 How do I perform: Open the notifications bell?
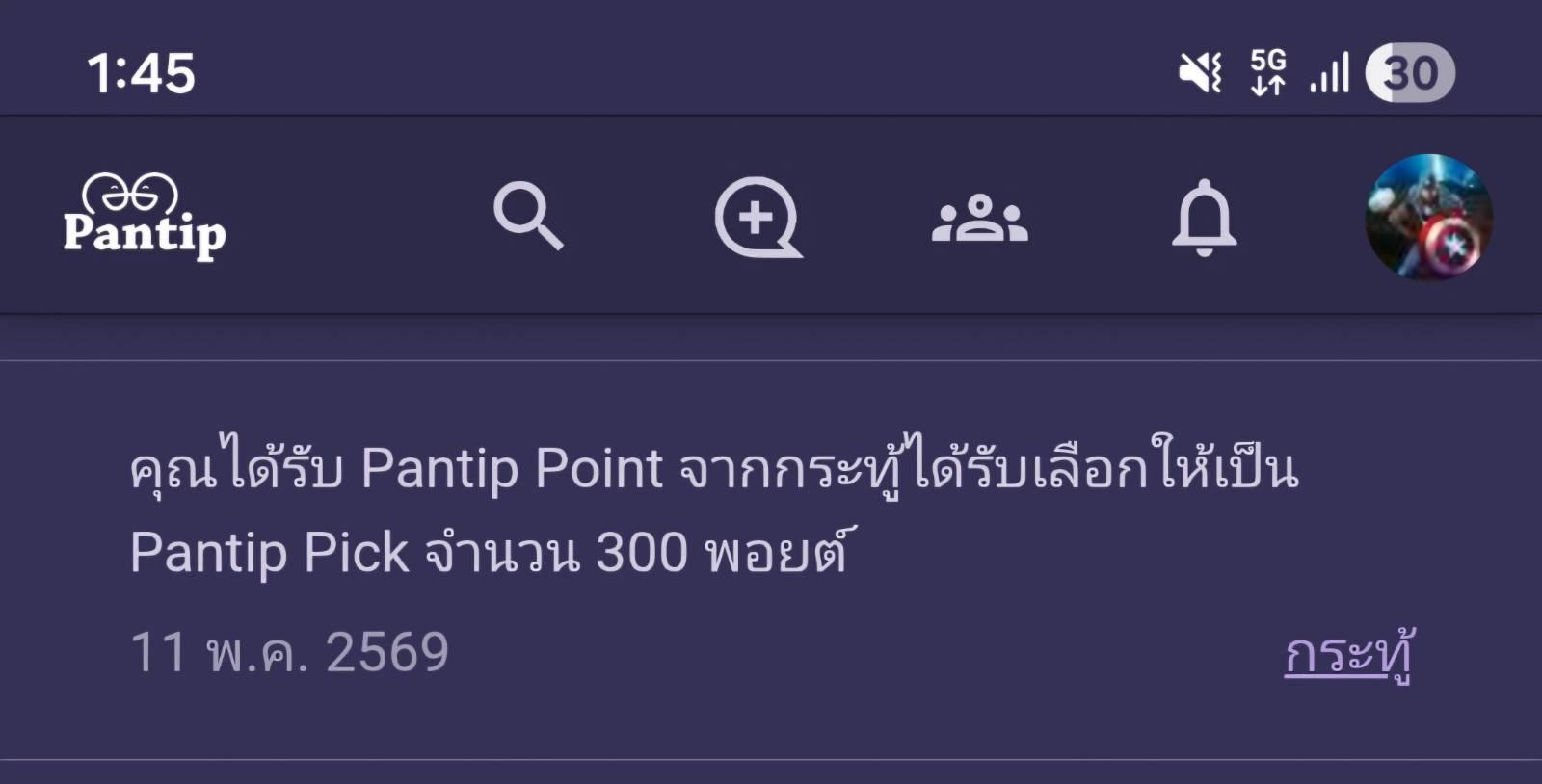[1204, 218]
